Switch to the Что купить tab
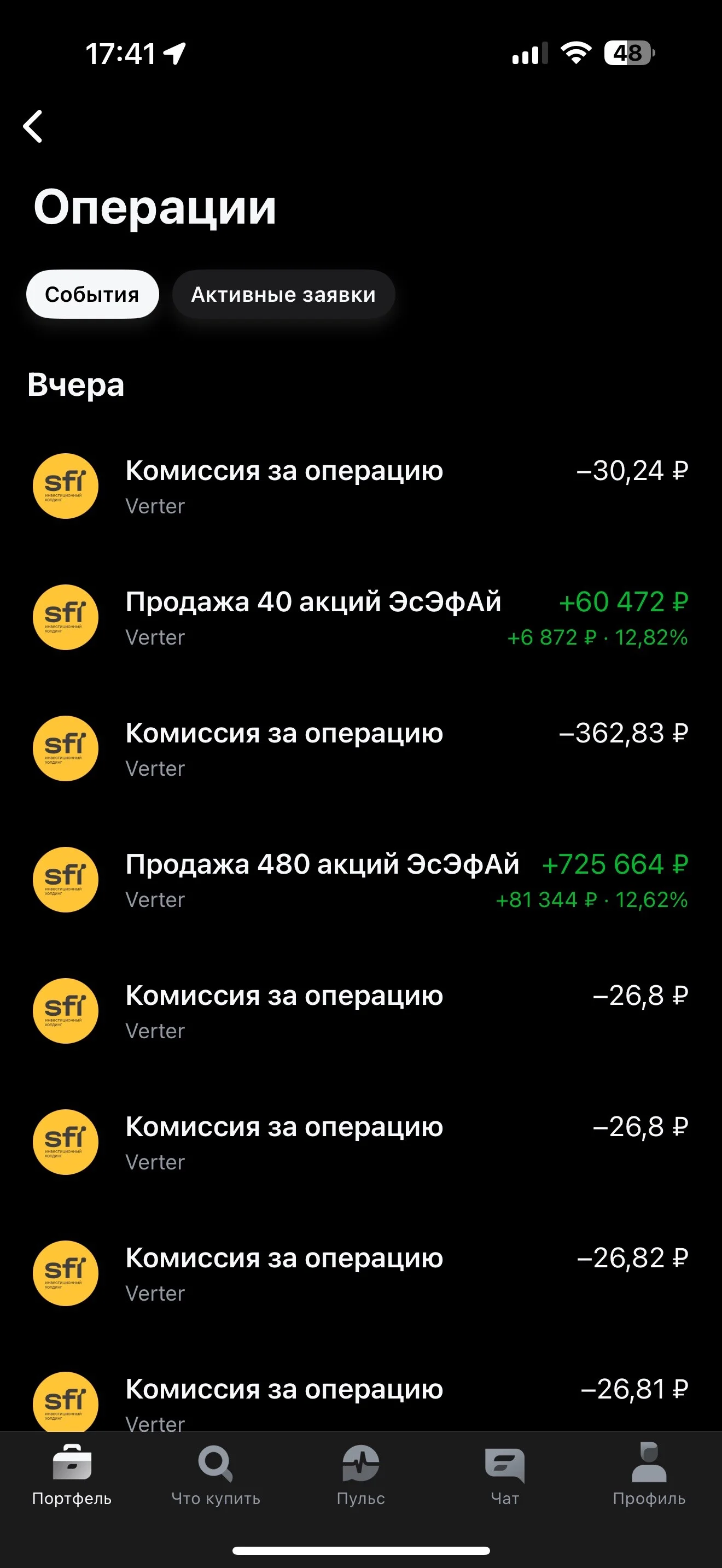Image resolution: width=722 pixels, height=1568 pixels. click(216, 1476)
